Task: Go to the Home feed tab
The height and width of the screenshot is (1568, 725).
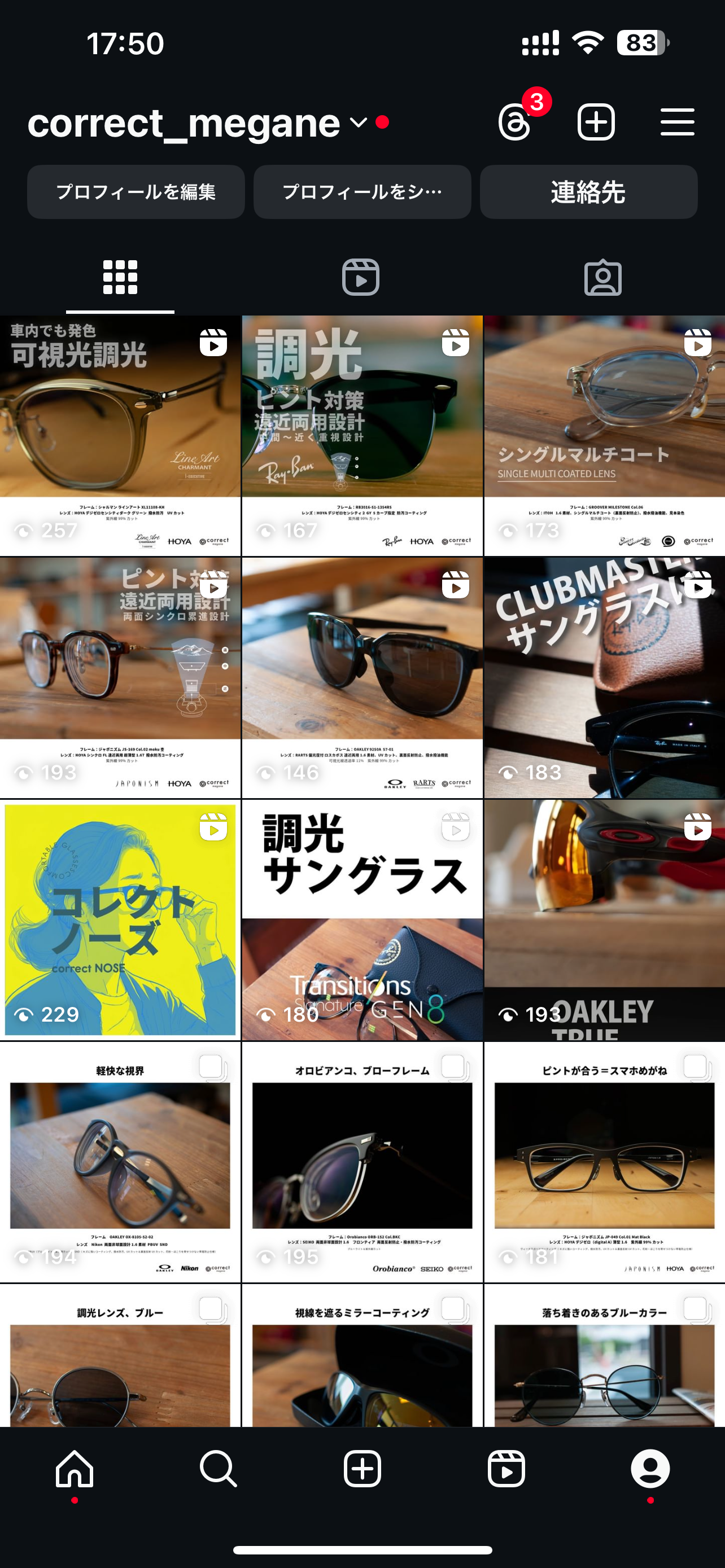Action: click(75, 1468)
